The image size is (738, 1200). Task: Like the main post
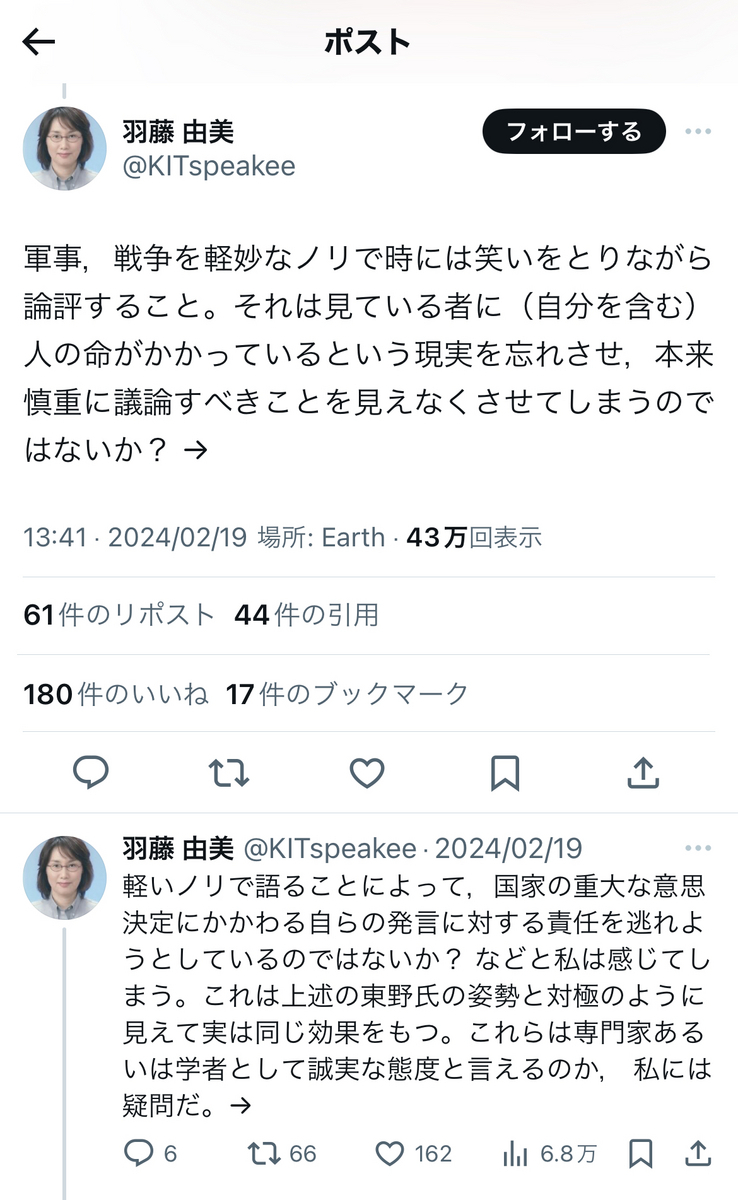click(367, 772)
